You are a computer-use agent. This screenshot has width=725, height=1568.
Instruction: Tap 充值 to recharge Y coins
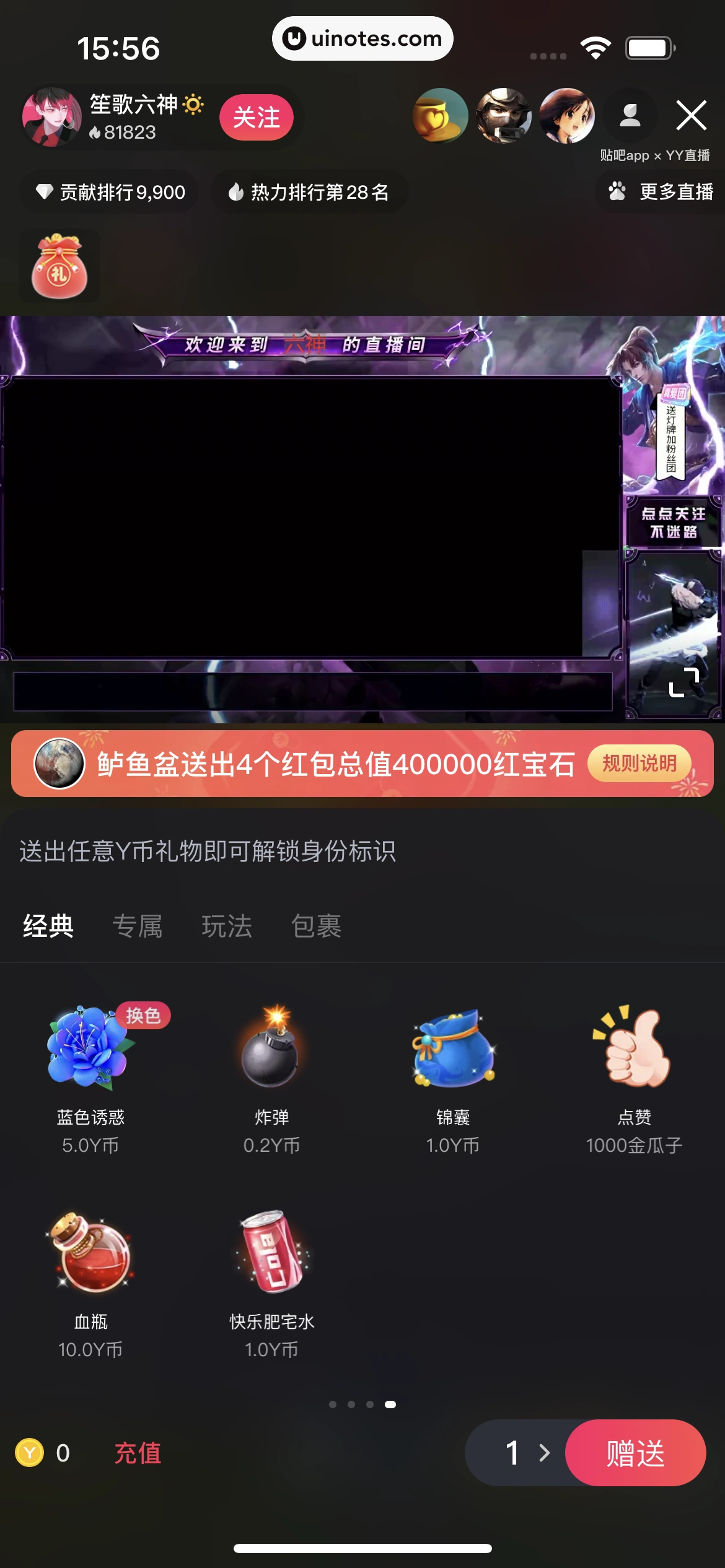(x=138, y=1453)
